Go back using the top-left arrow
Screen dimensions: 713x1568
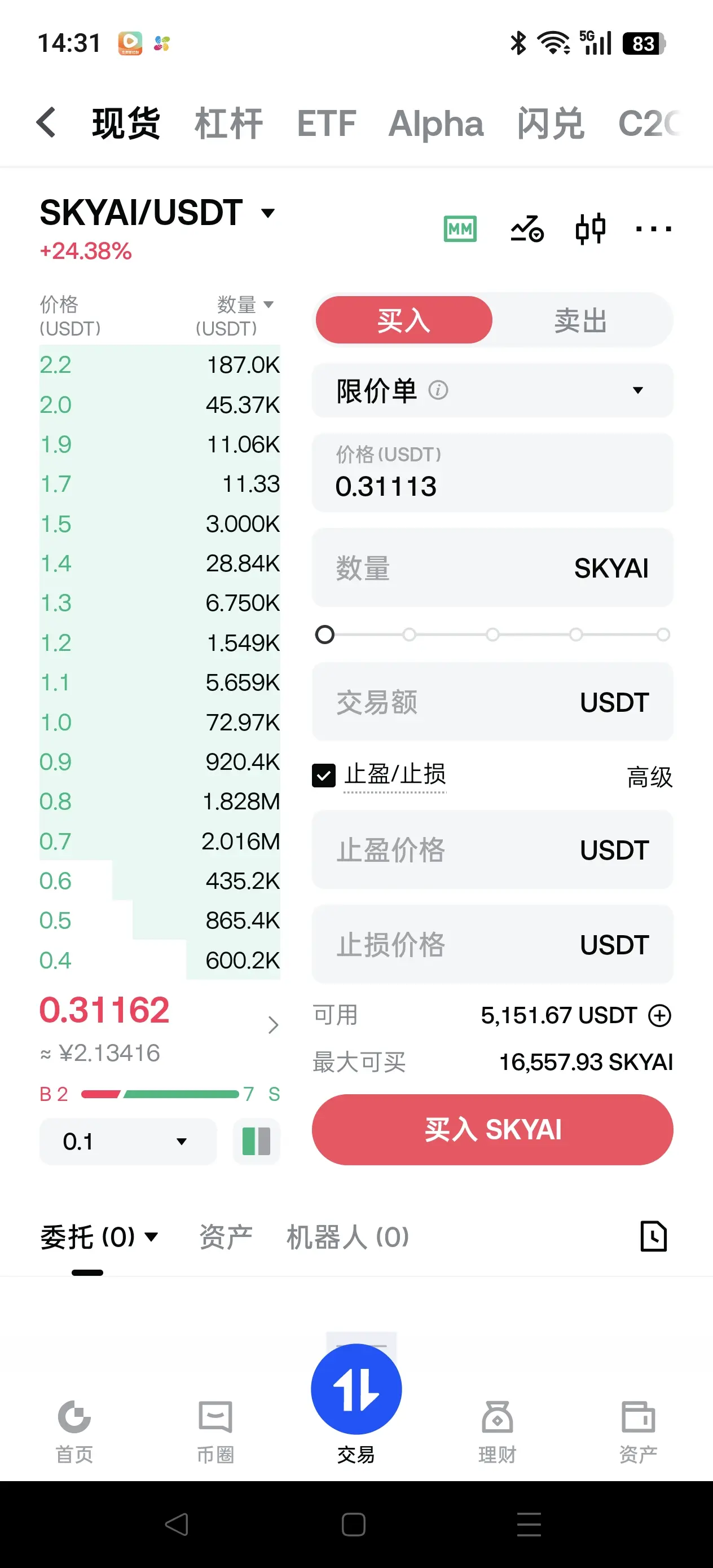pyautogui.click(x=47, y=122)
